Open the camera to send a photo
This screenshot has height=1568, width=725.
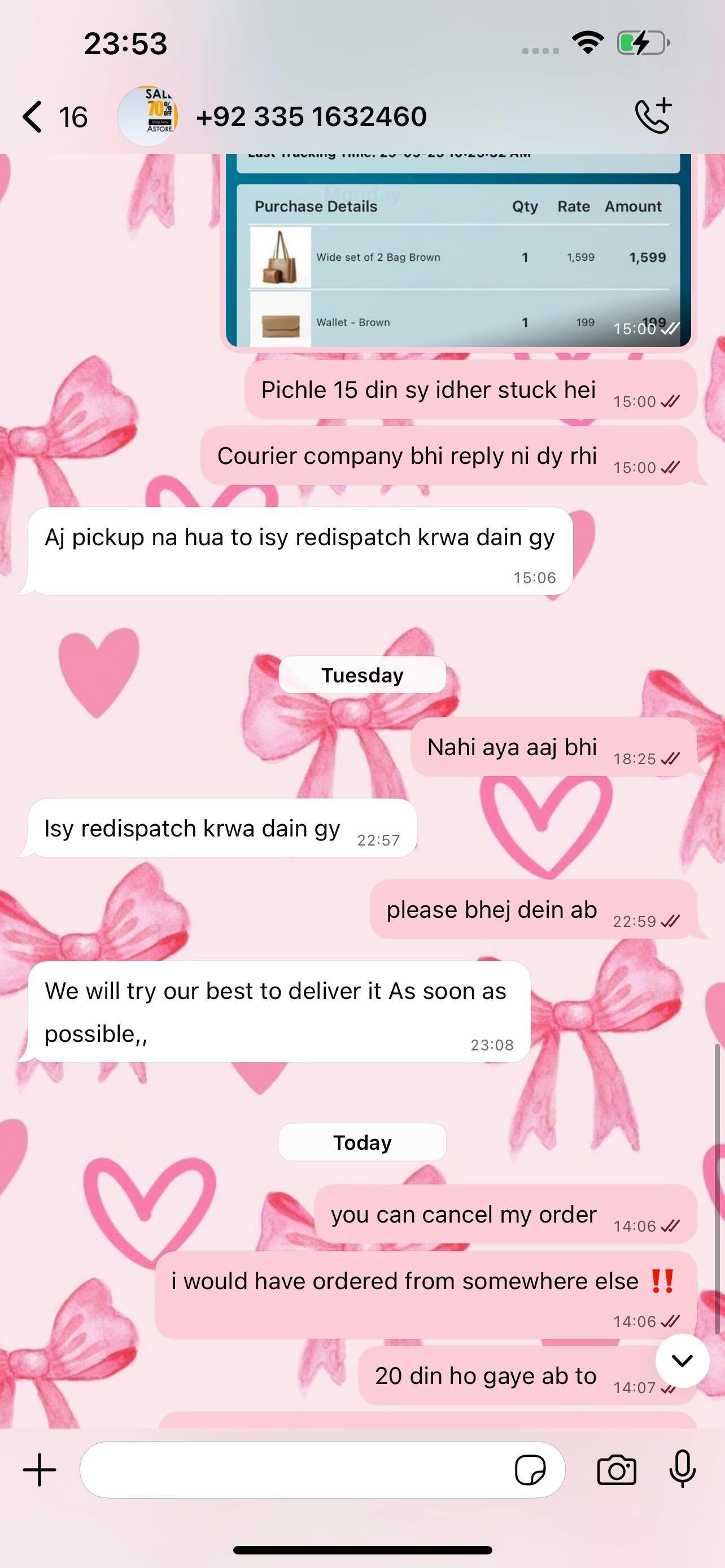pyautogui.click(x=616, y=1470)
